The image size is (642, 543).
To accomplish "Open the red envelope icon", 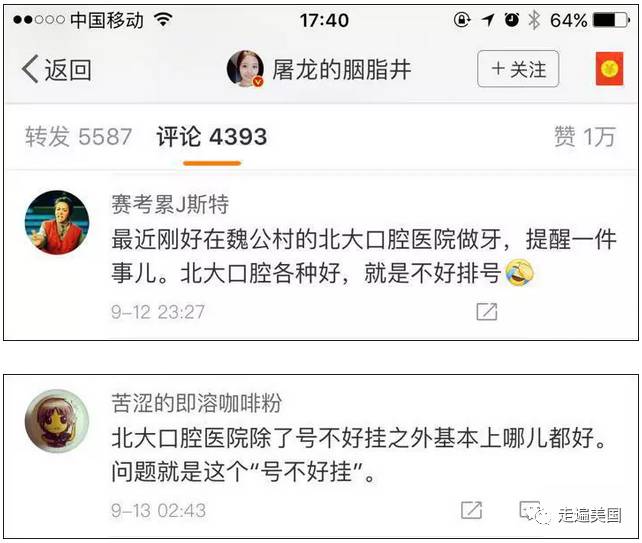I will click(609, 69).
